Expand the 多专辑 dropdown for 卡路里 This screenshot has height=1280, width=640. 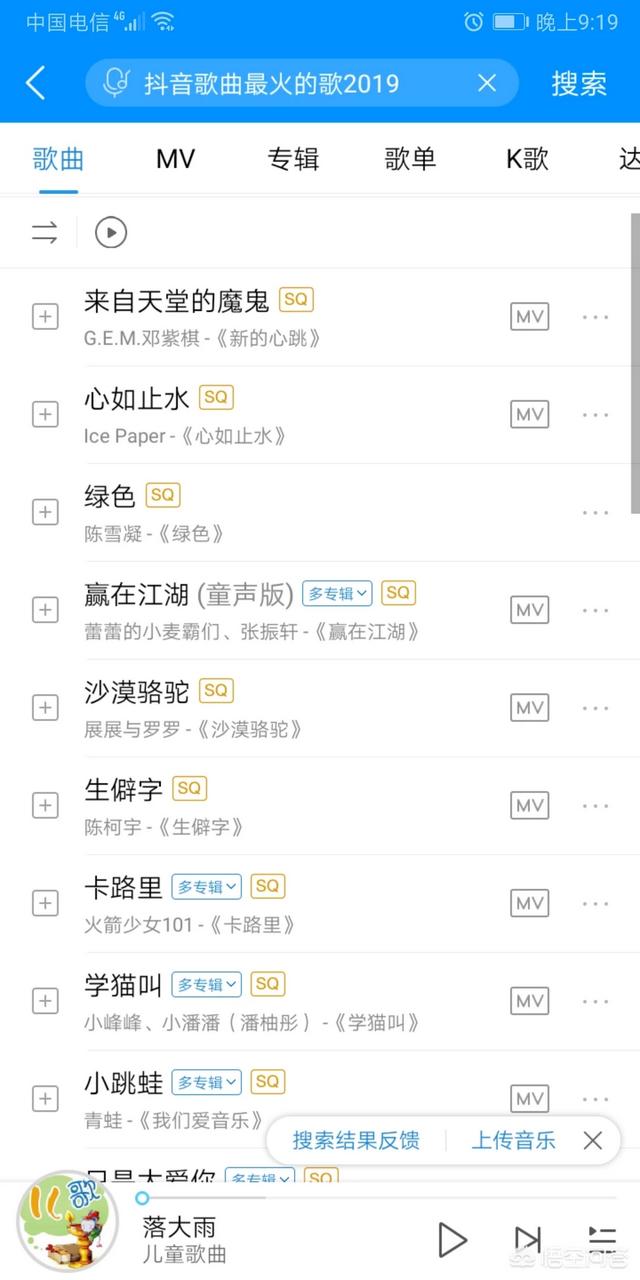click(x=207, y=886)
